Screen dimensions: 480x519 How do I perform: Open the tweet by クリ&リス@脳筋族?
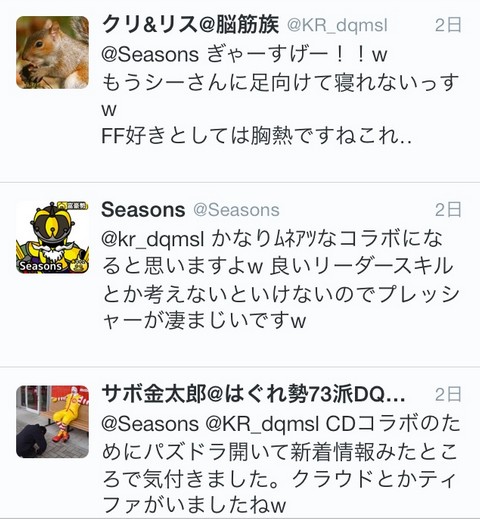coord(240,91)
